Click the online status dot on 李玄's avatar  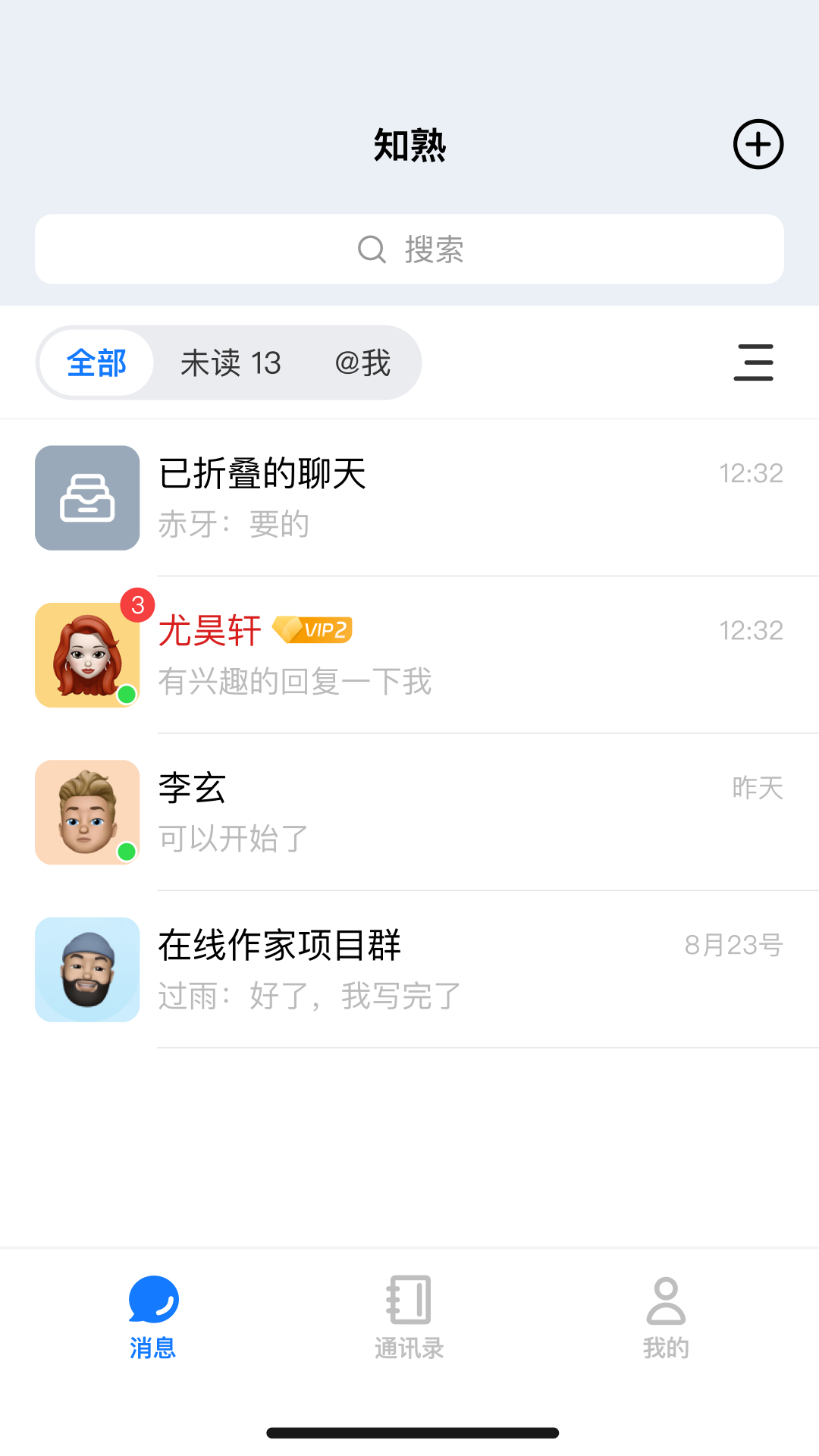(x=126, y=852)
